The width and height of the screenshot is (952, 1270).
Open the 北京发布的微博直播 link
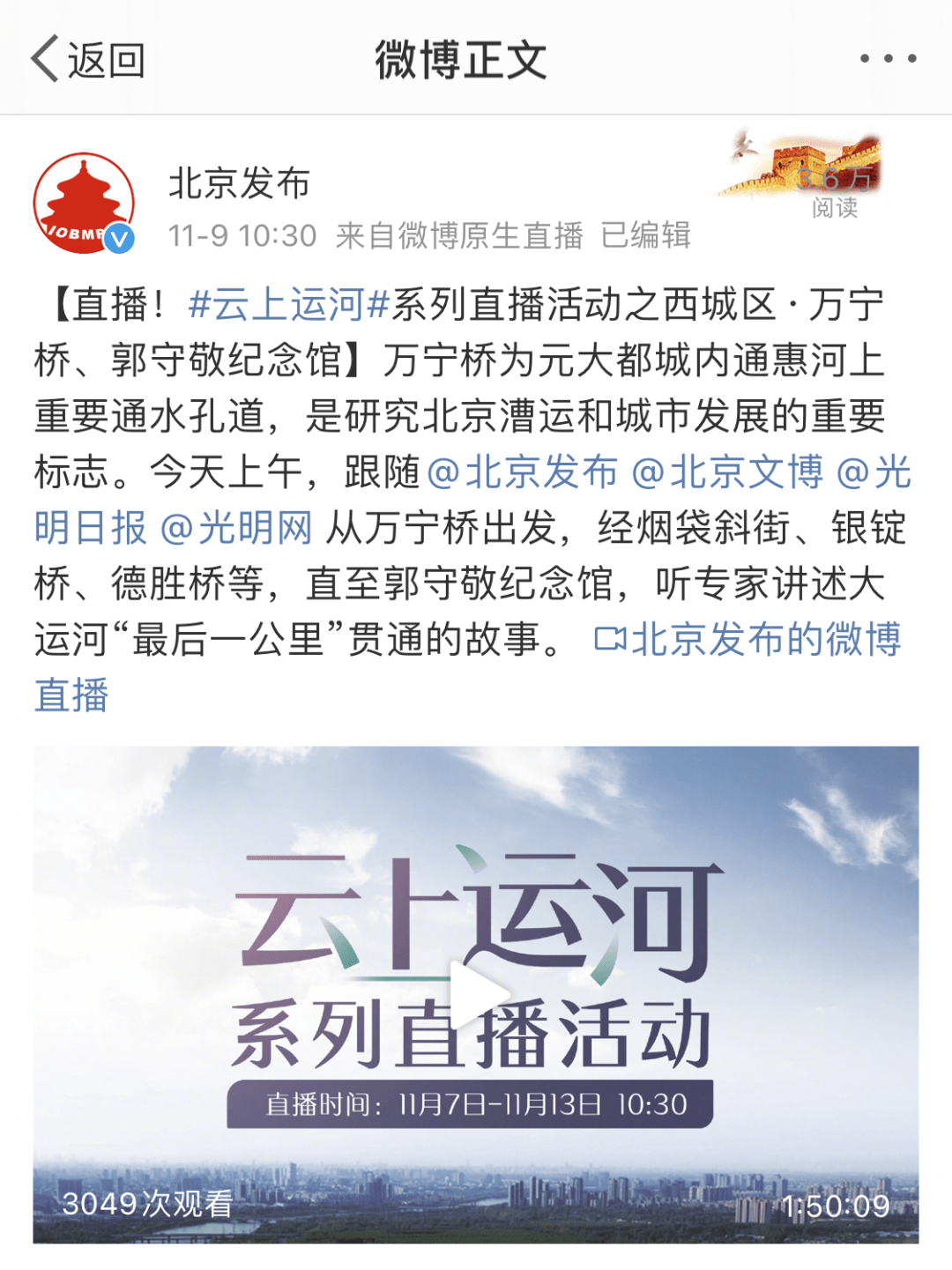pos(747,640)
